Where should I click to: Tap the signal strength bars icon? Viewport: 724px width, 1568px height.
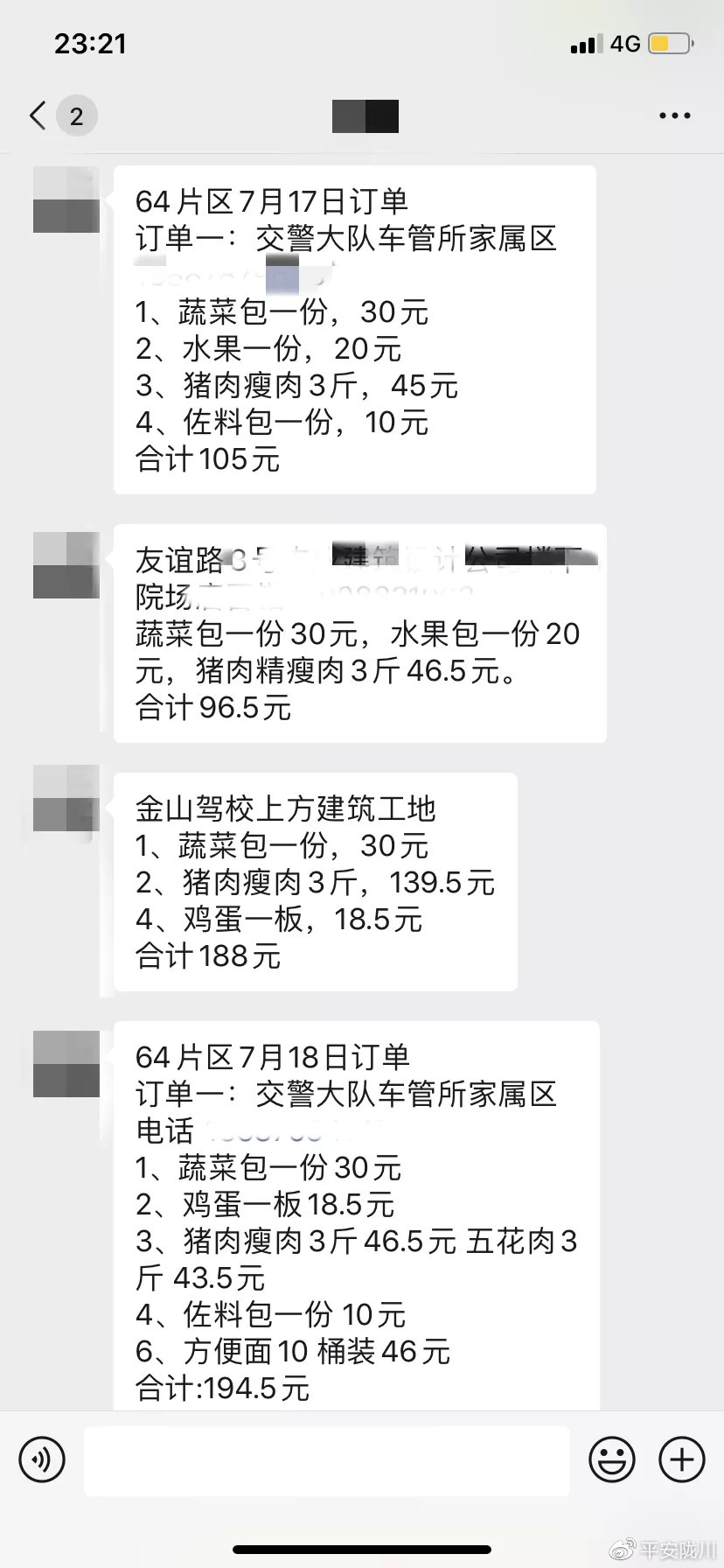click(587, 42)
